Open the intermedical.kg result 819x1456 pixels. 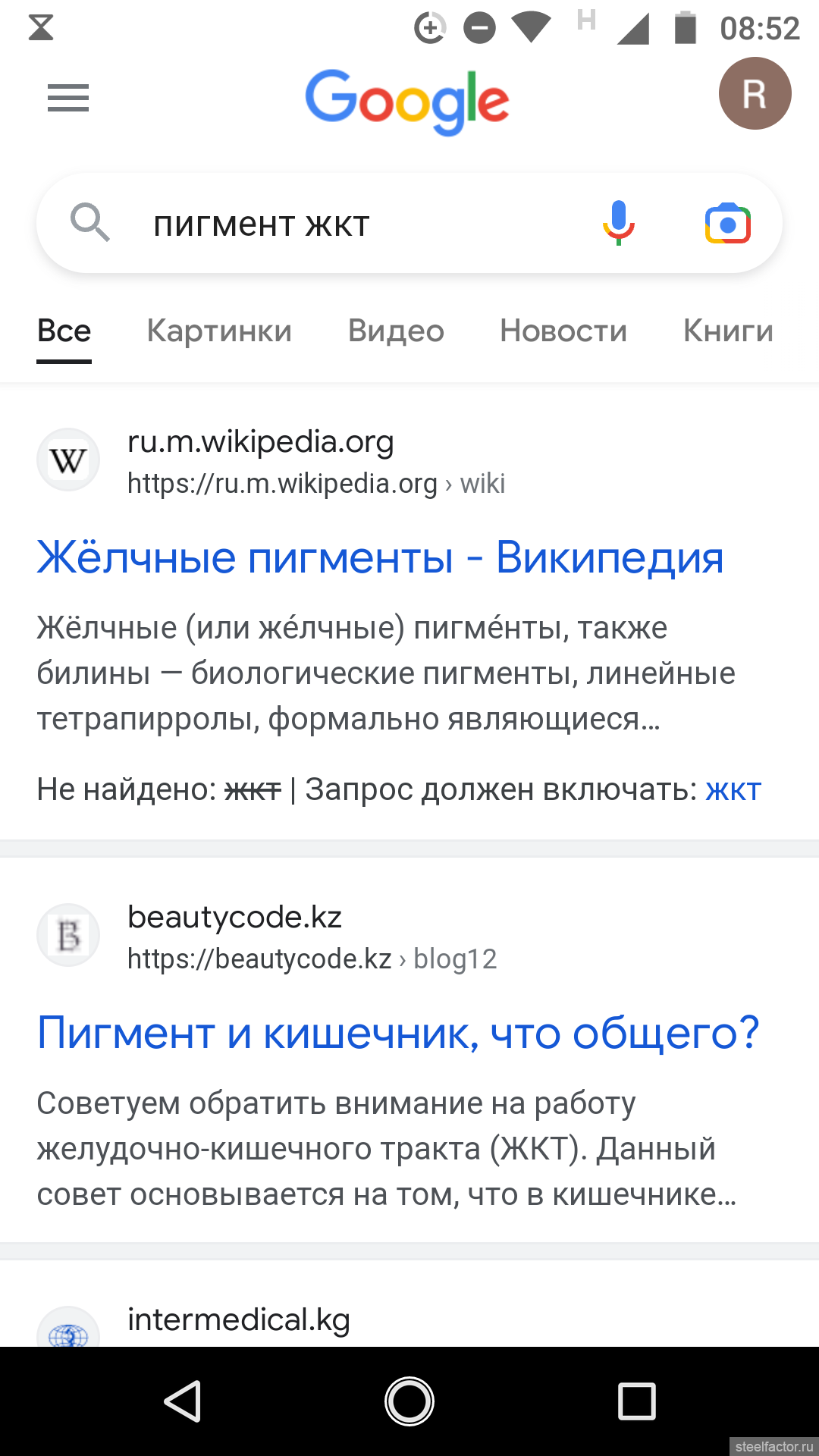(238, 1320)
